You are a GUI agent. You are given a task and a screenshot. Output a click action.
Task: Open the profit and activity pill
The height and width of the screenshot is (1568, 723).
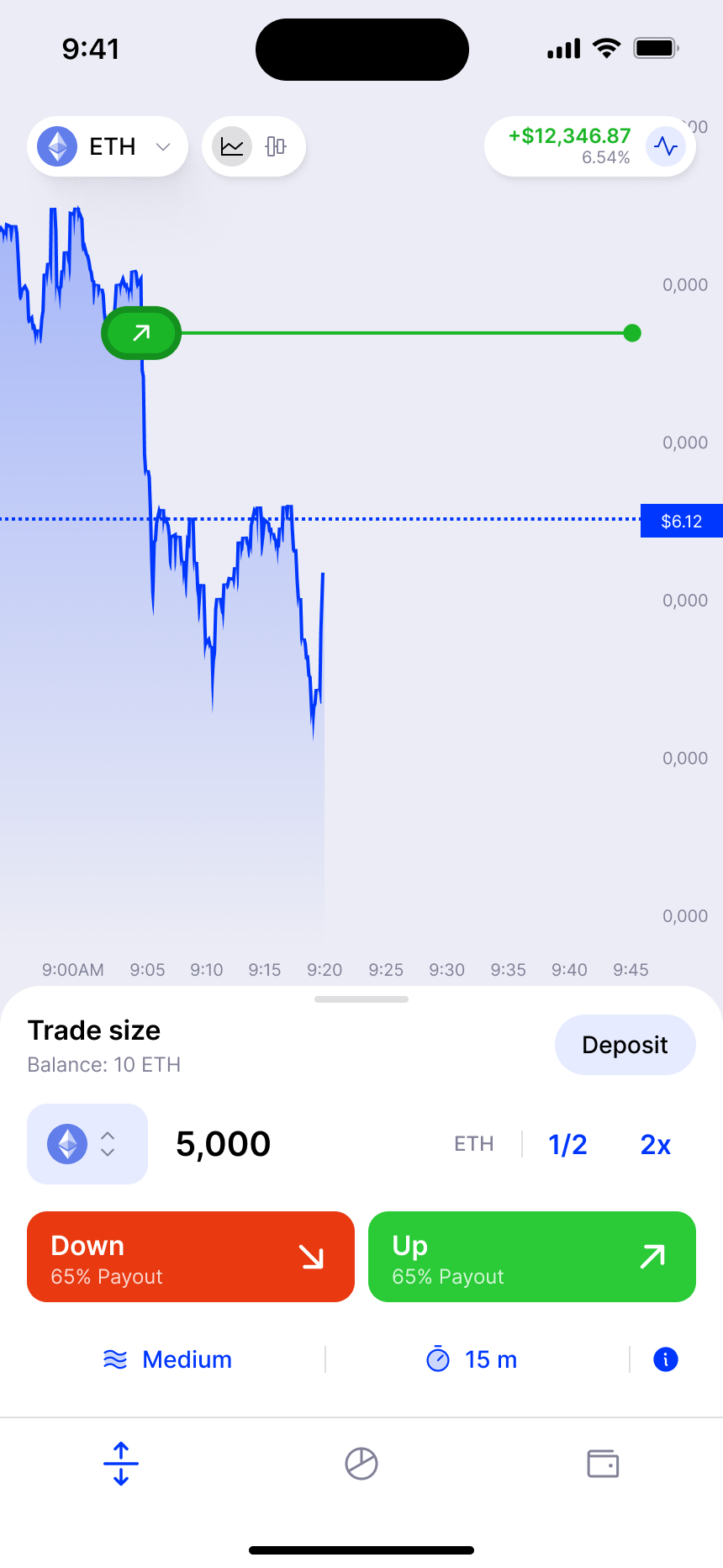click(x=590, y=146)
